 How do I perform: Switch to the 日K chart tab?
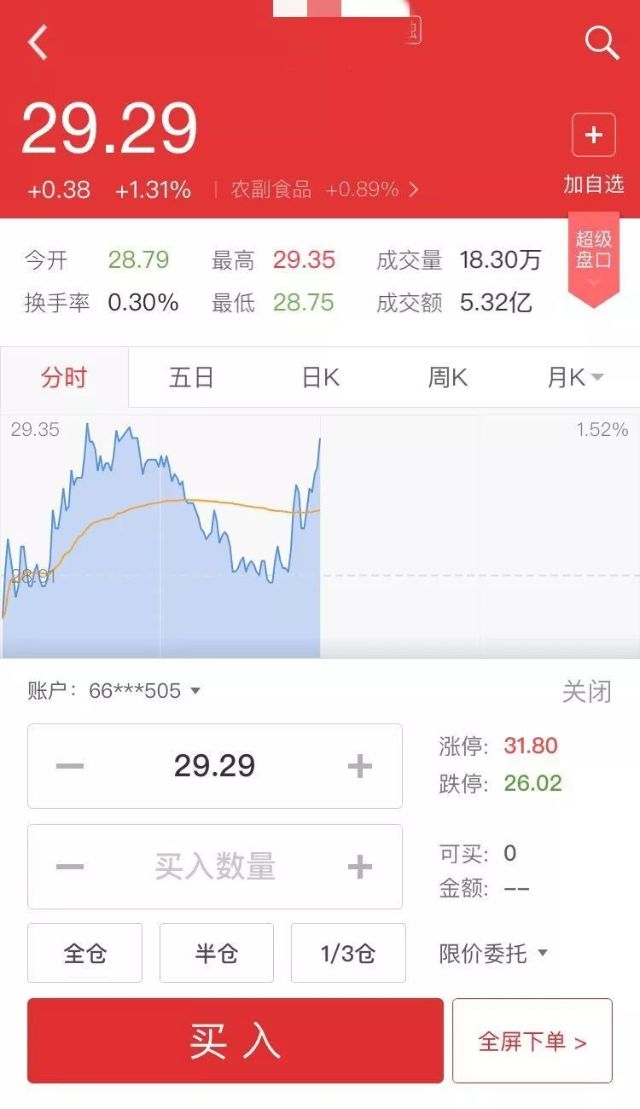click(x=320, y=377)
